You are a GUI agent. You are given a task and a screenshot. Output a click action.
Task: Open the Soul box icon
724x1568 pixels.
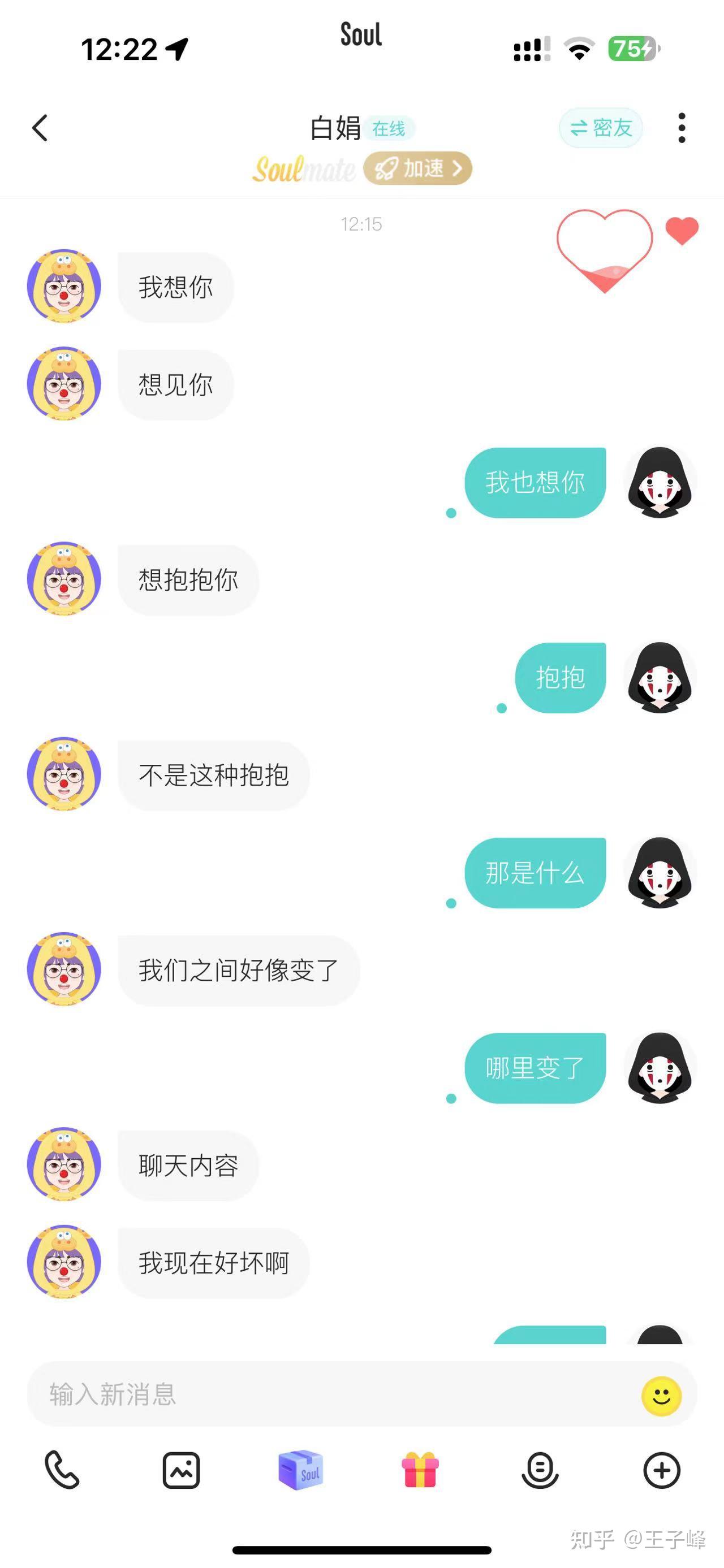[301, 1470]
